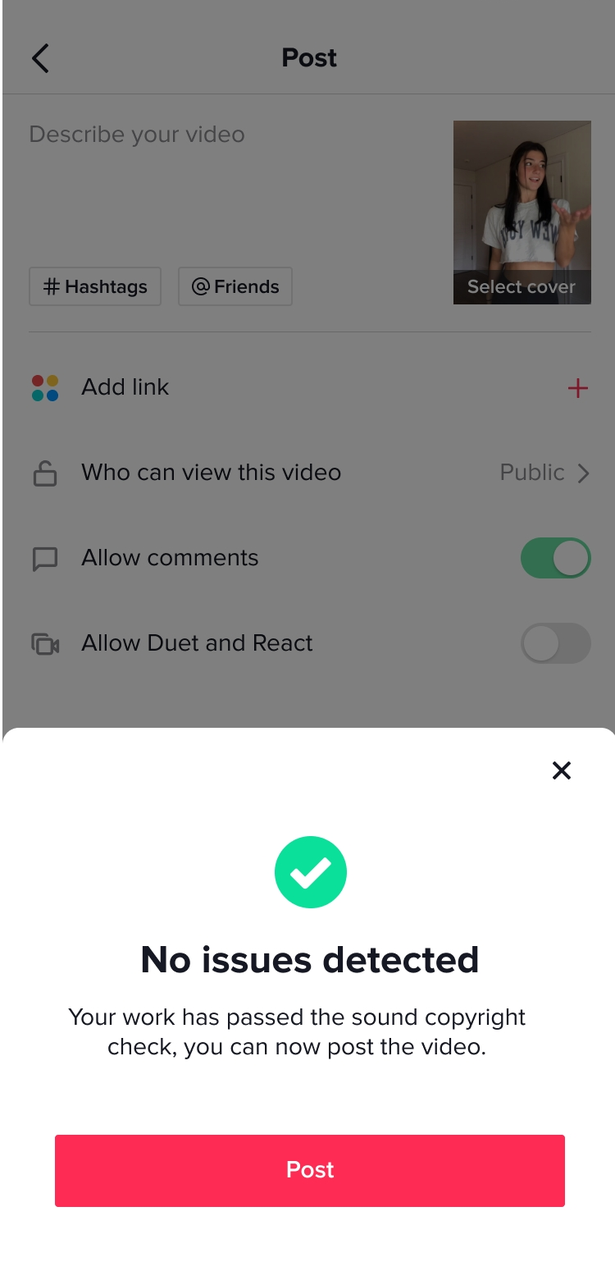This screenshot has width=615, height=1280.
Task: Add hashtags to the description
Action: pos(95,287)
